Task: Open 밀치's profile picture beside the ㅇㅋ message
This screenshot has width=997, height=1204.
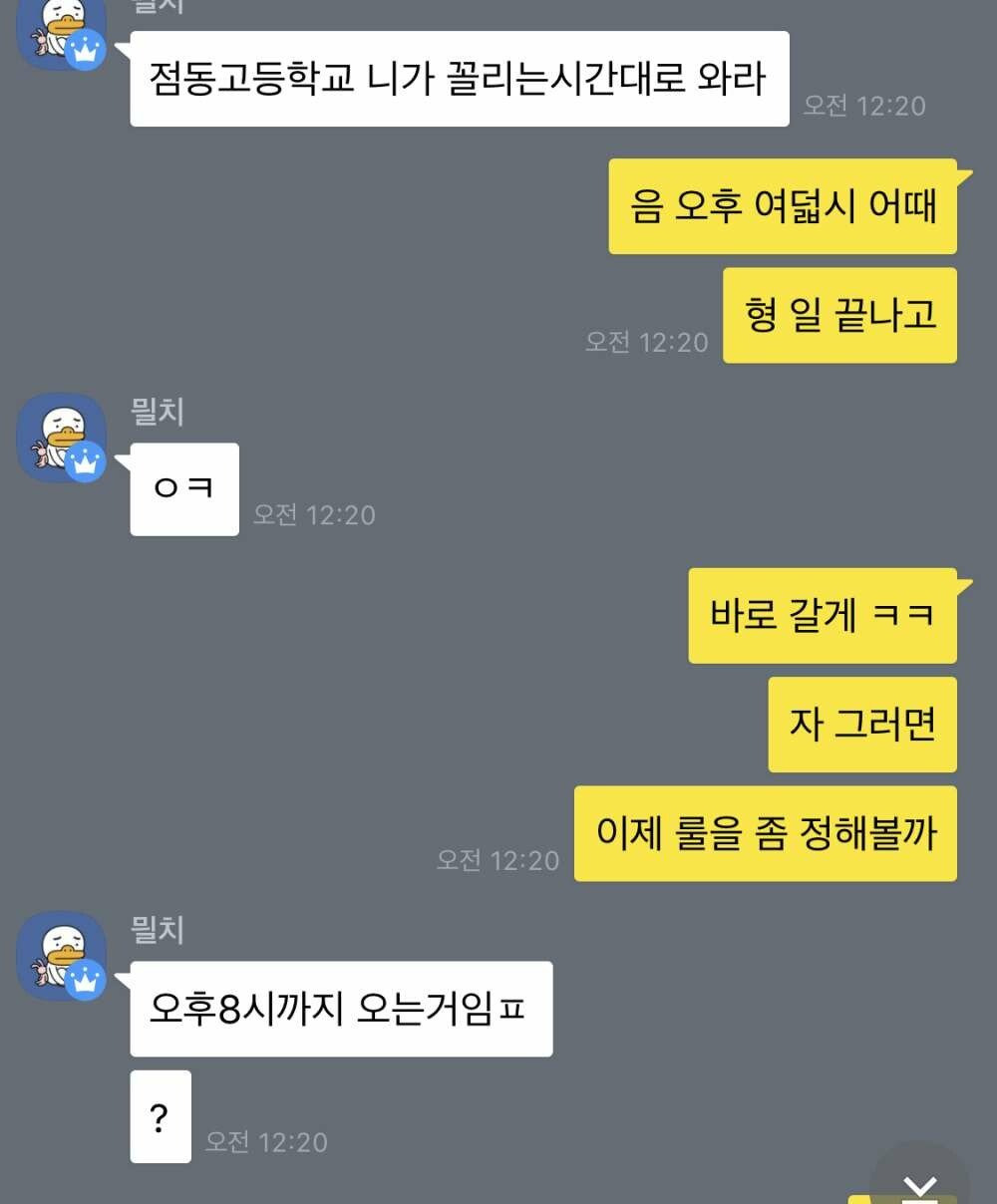Action: 61,438
